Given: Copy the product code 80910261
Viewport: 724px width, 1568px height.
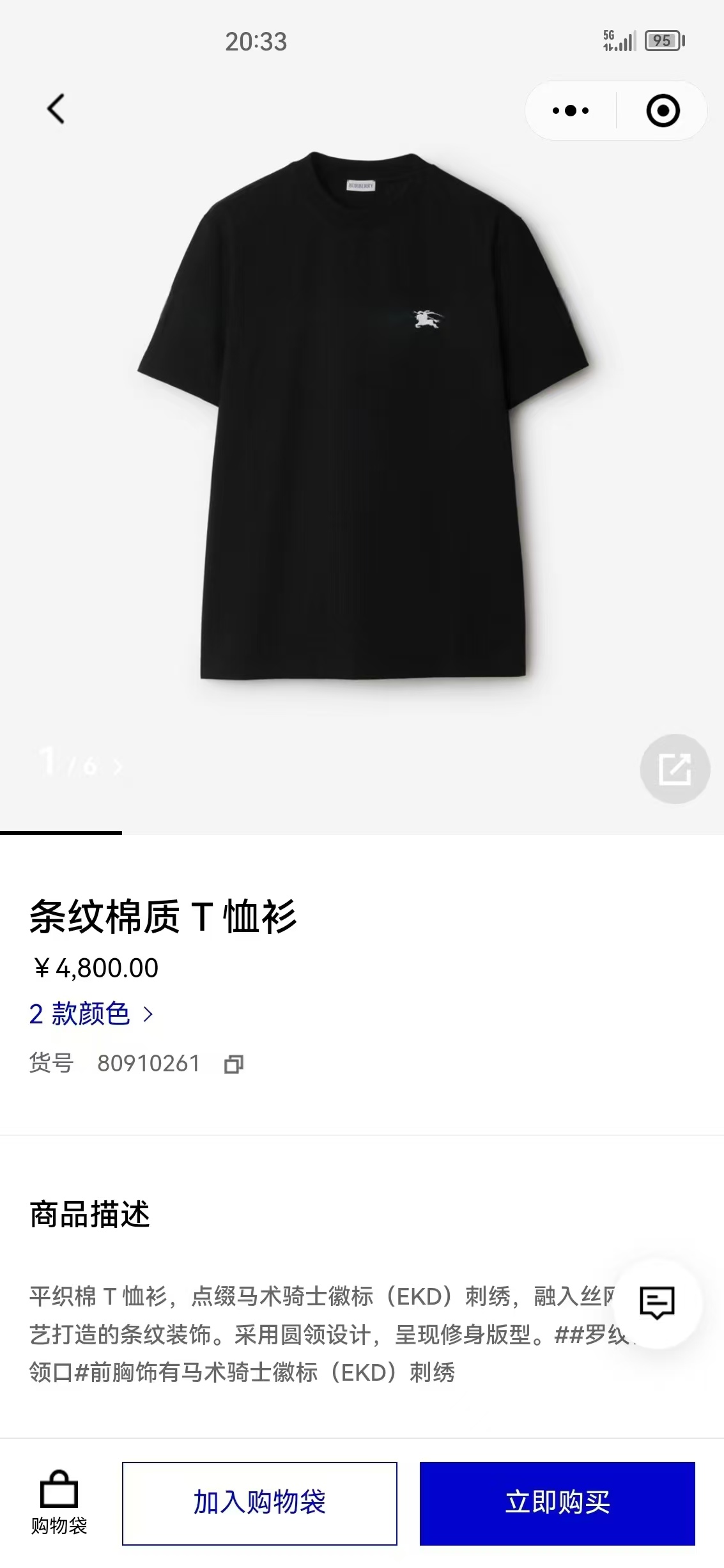Looking at the screenshot, I should [x=234, y=1064].
